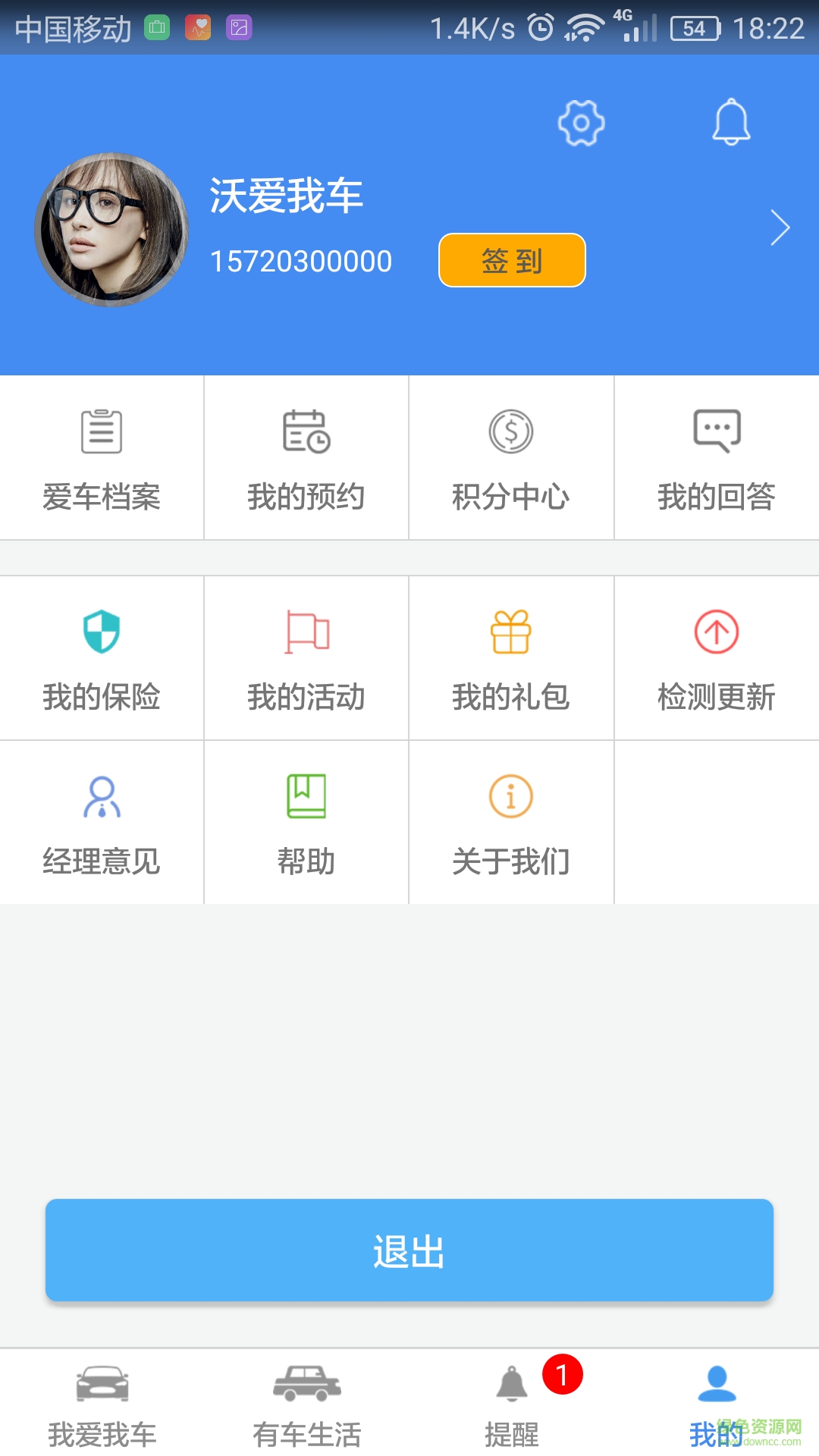
Task: Tap the 退出 logout button
Action: pyautogui.click(x=409, y=1250)
